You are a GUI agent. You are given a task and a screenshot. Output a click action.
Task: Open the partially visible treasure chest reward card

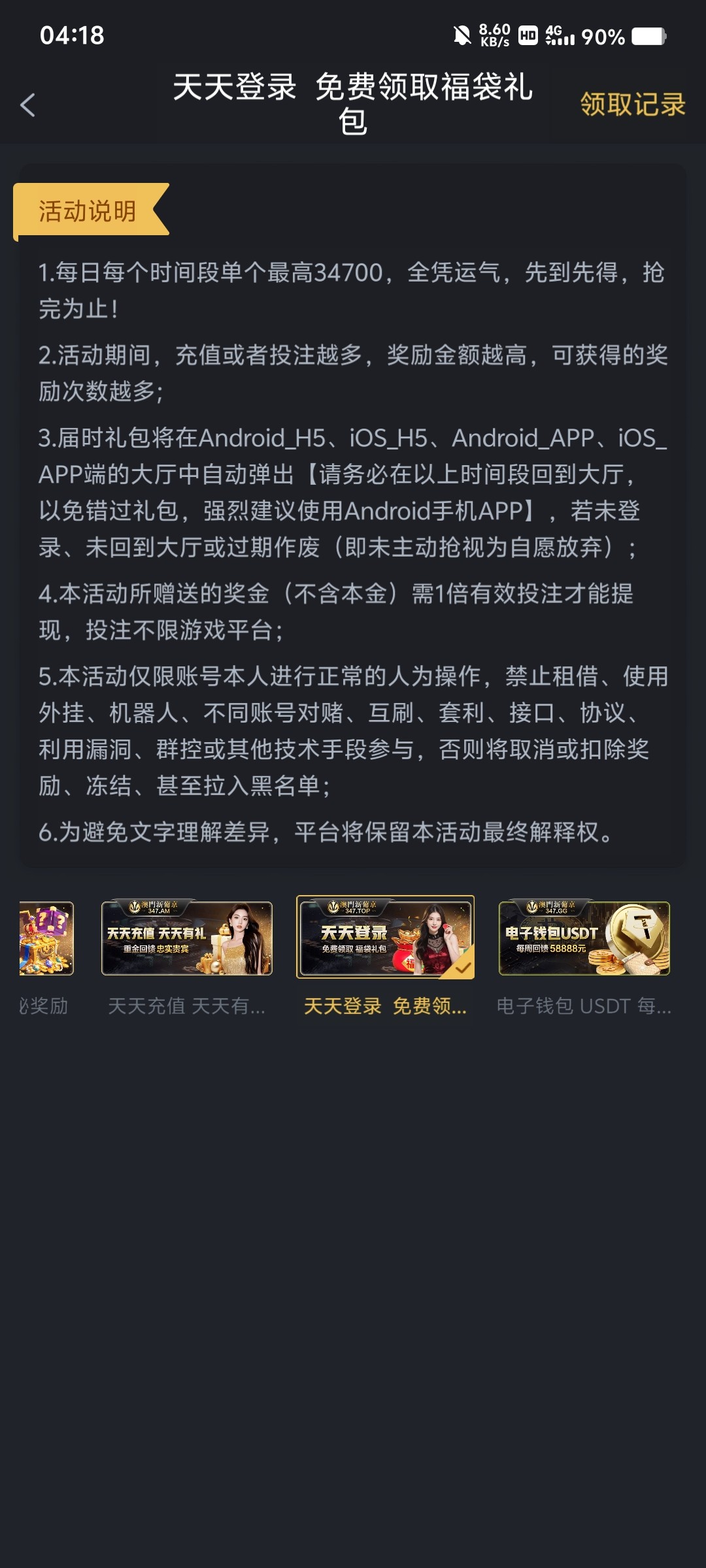click(46, 938)
